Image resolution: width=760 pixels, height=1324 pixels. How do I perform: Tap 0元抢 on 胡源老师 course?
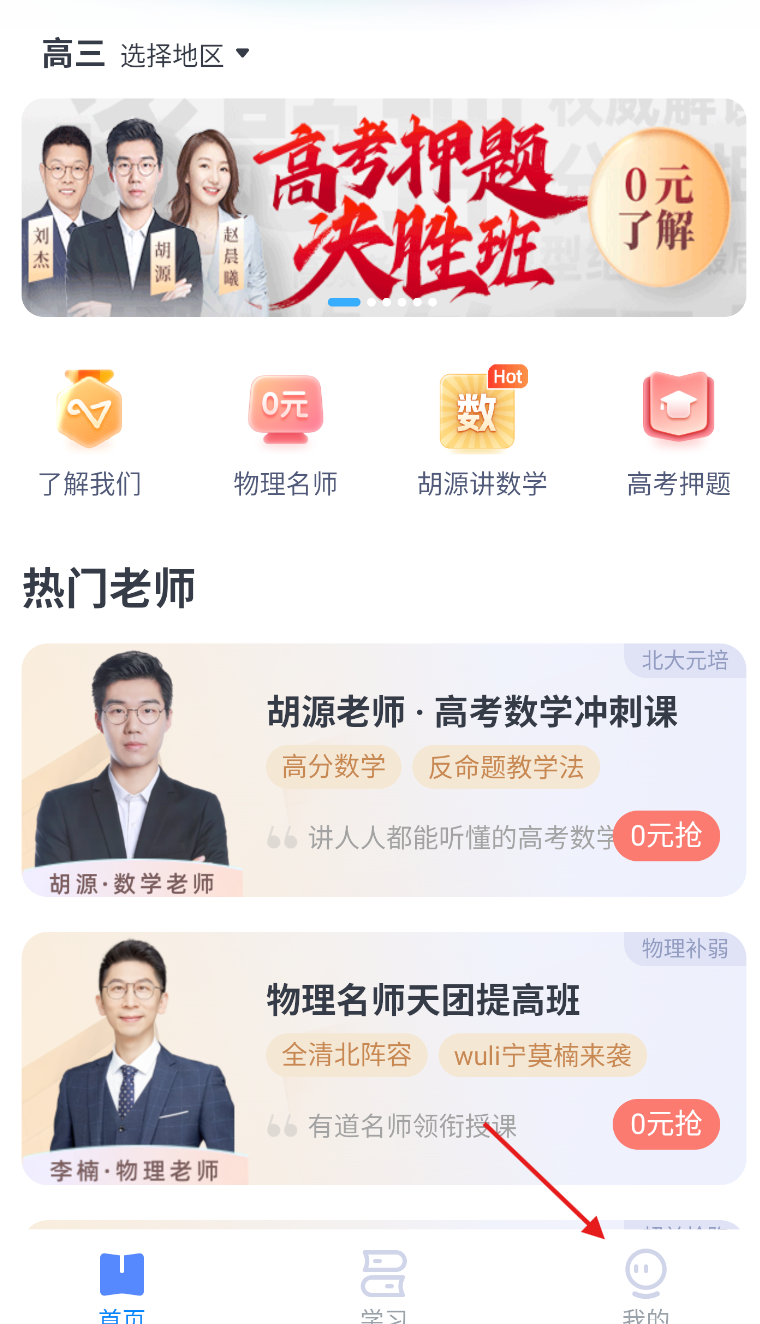click(666, 836)
